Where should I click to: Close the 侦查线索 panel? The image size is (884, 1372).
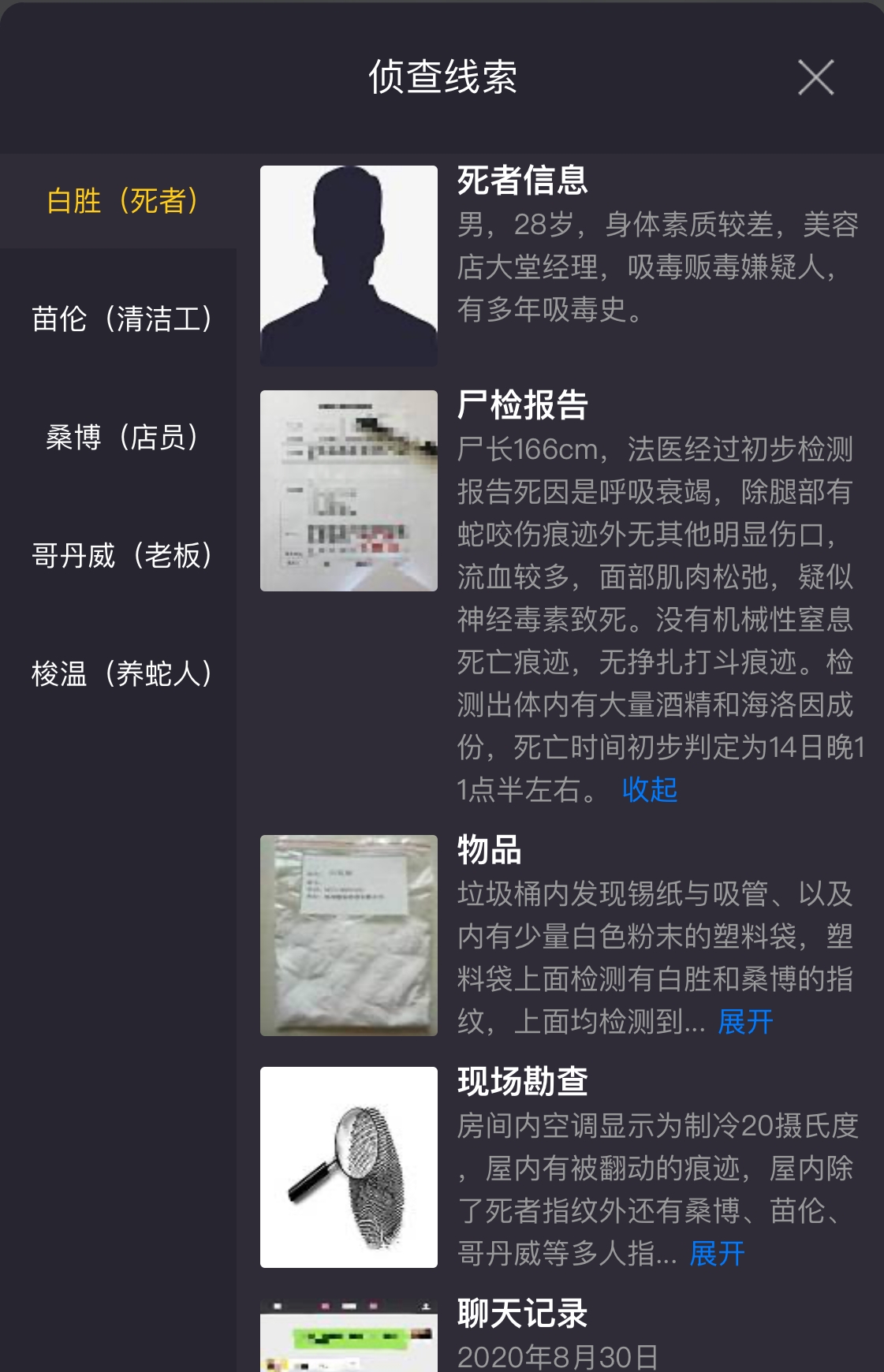818,76
